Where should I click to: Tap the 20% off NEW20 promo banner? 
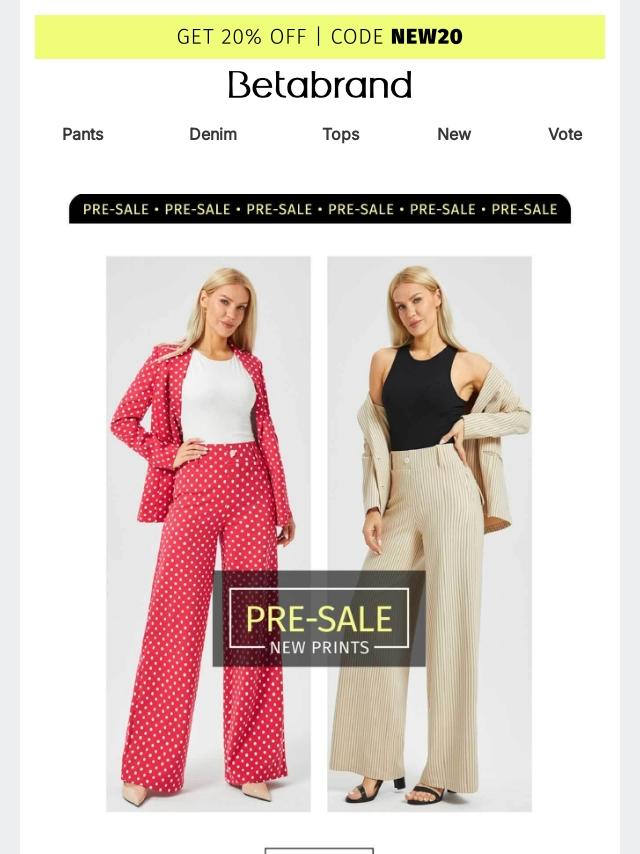point(320,37)
